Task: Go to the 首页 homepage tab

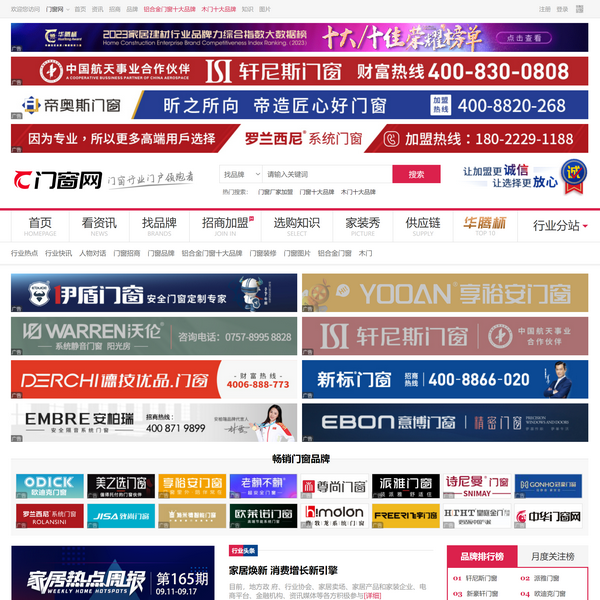Action: [x=40, y=225]
